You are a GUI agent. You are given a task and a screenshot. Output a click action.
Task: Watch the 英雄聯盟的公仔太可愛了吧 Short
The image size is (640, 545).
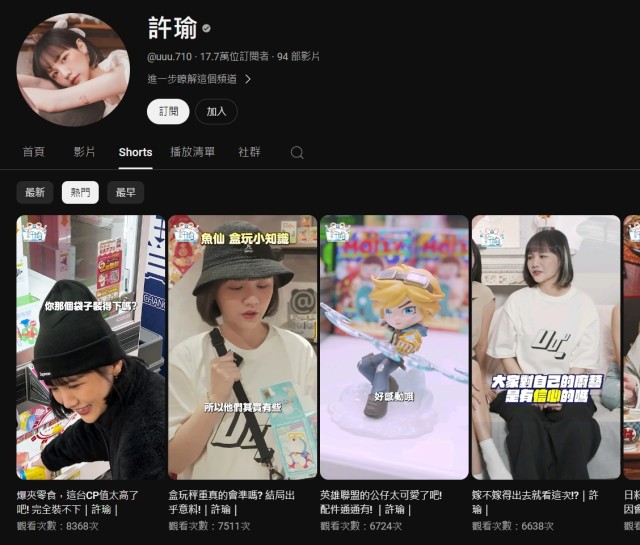(x=394, y=346)
